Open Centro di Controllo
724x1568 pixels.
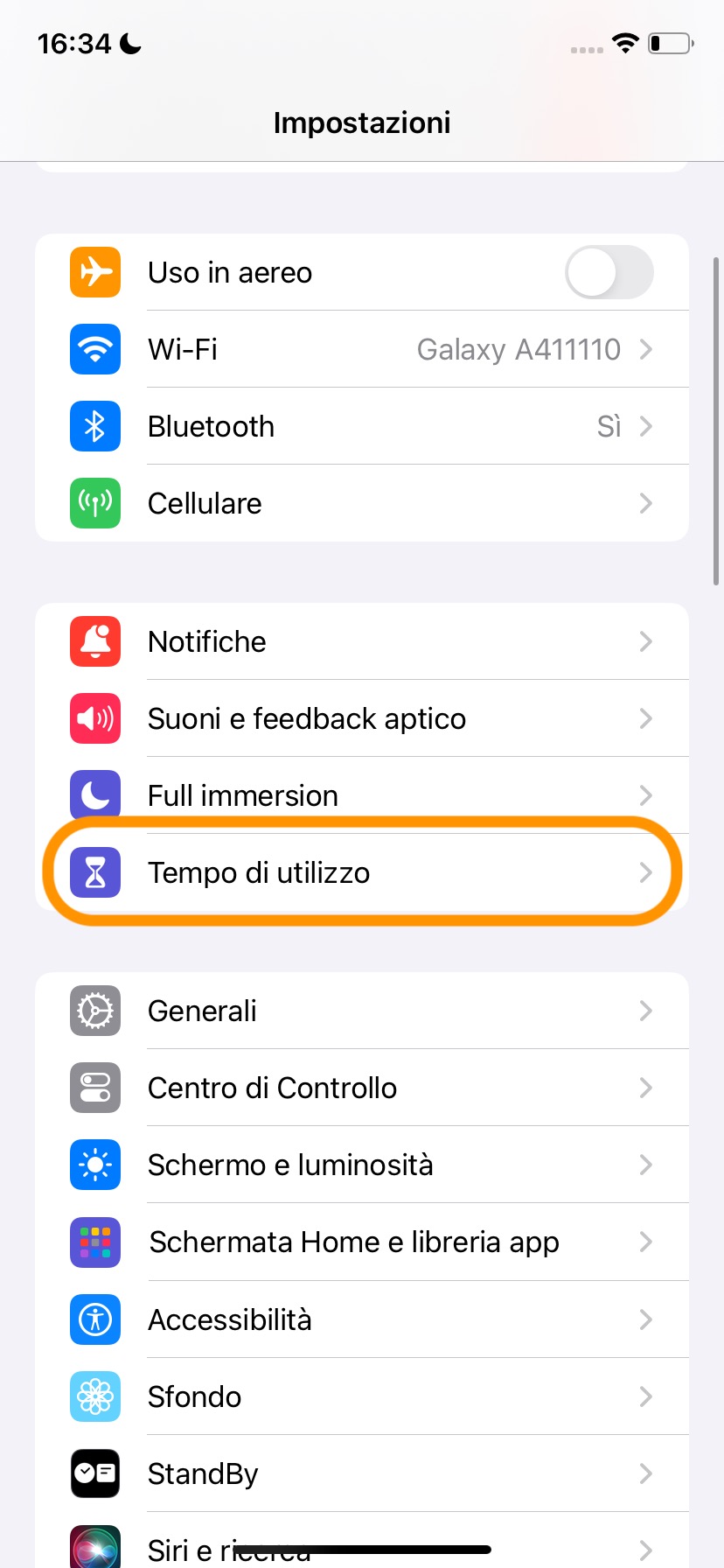pyautogui.click(x=362, y=1088)
